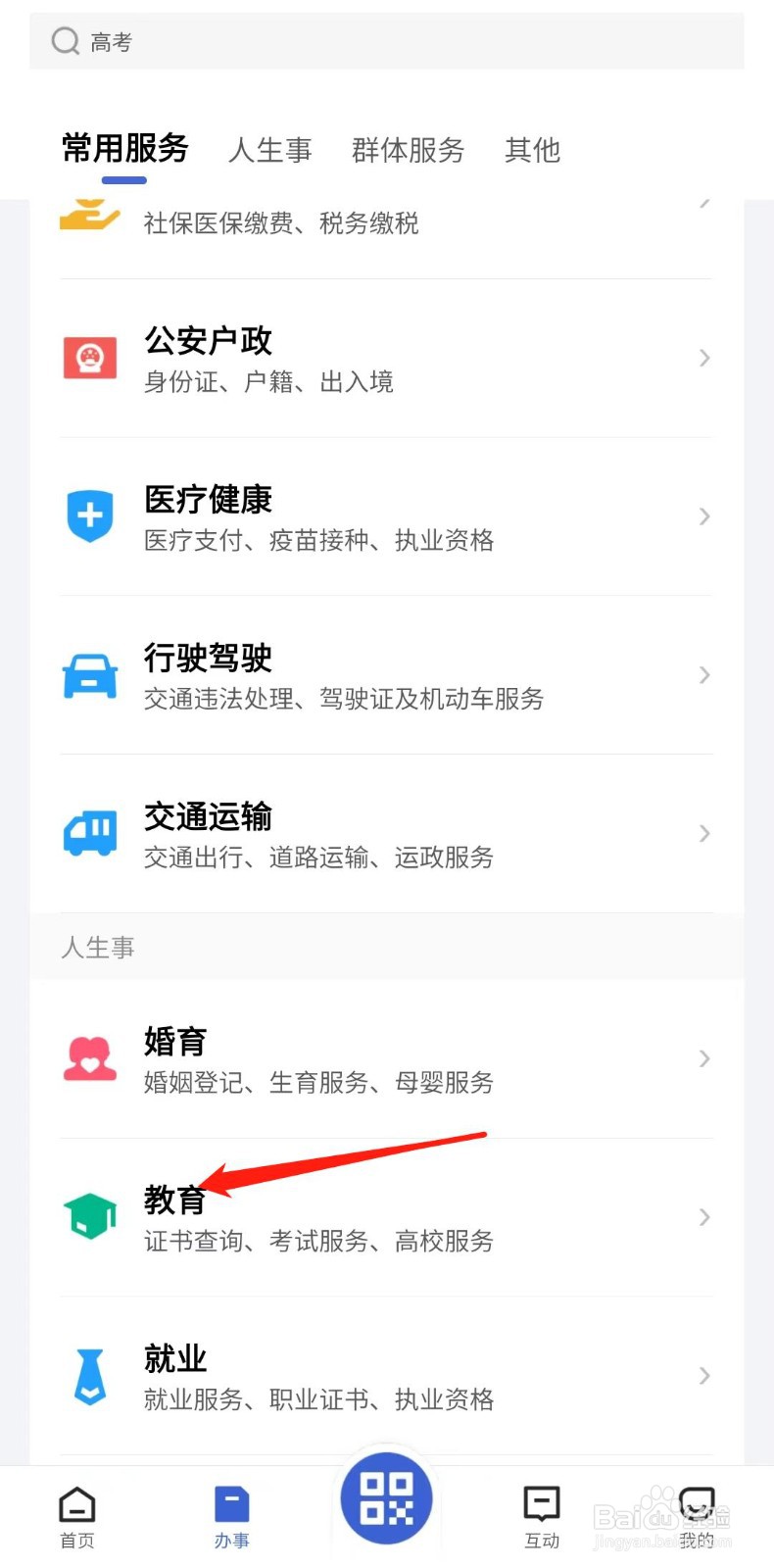Open the 婚育 services row
This screenshot has width=774, height=1568.
coord(386,1059)
